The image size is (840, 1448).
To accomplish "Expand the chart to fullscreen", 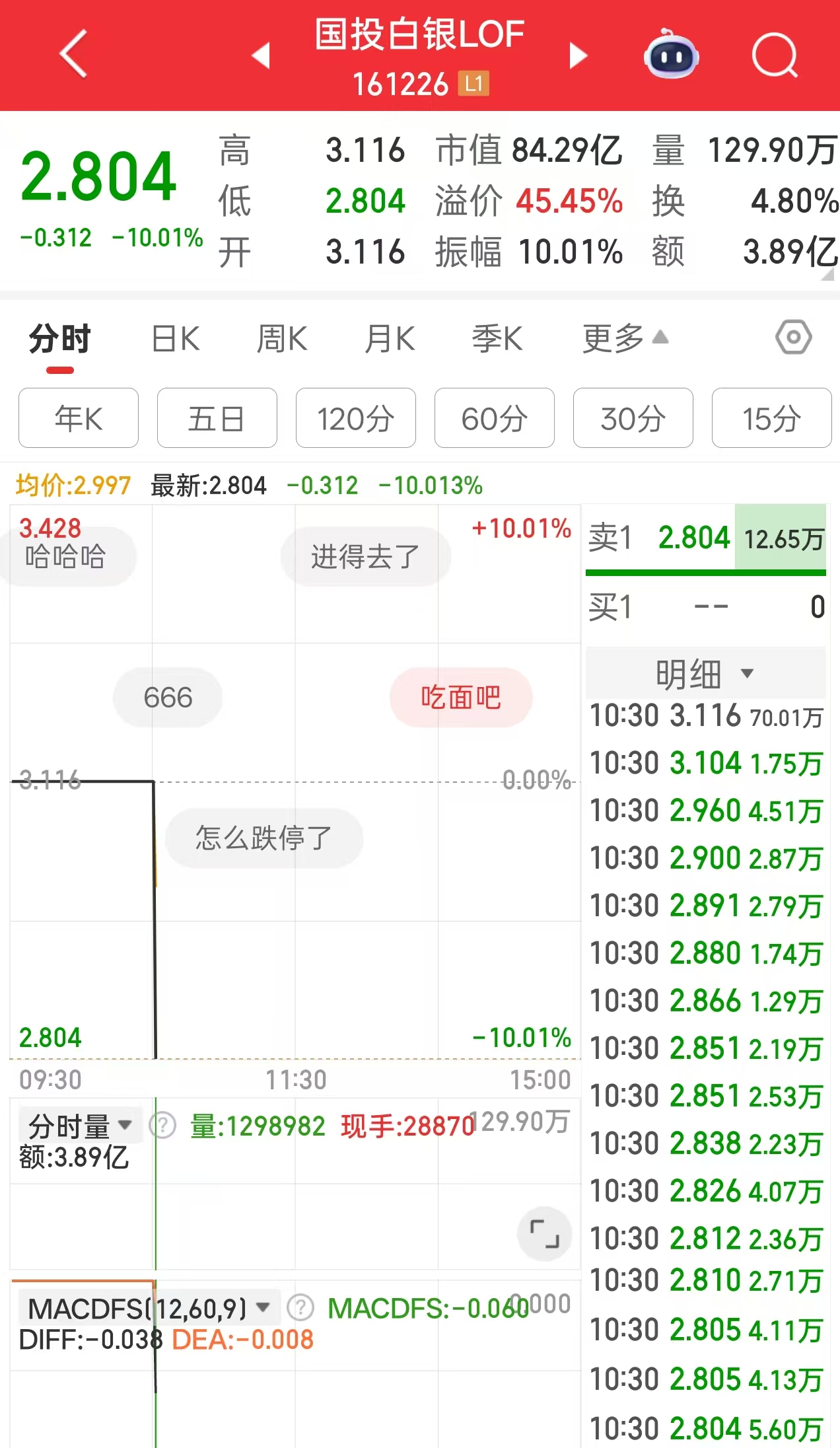I will 544,1233.
